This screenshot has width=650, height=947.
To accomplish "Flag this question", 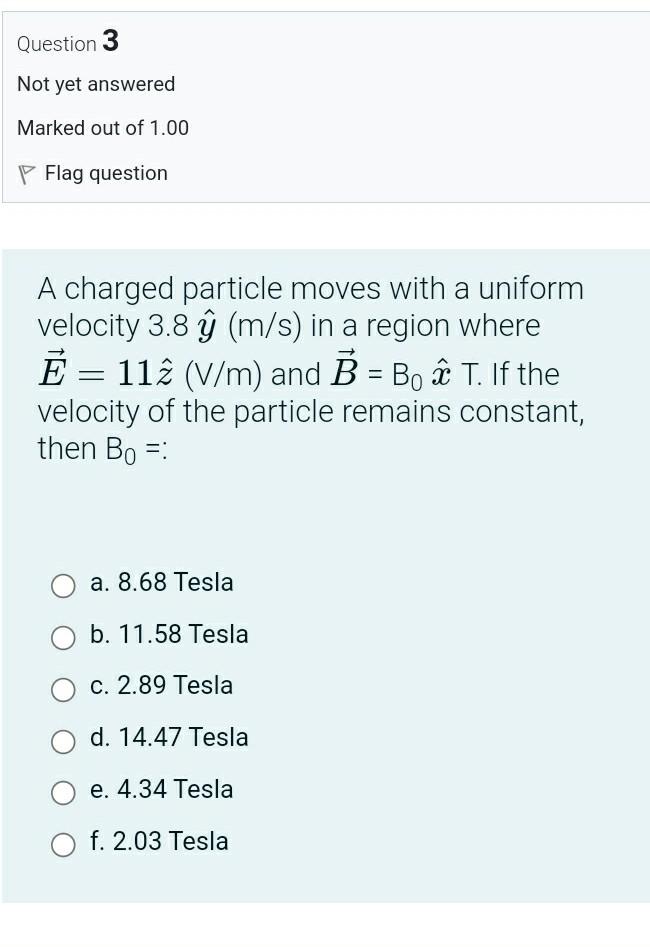I will (94, 174).
